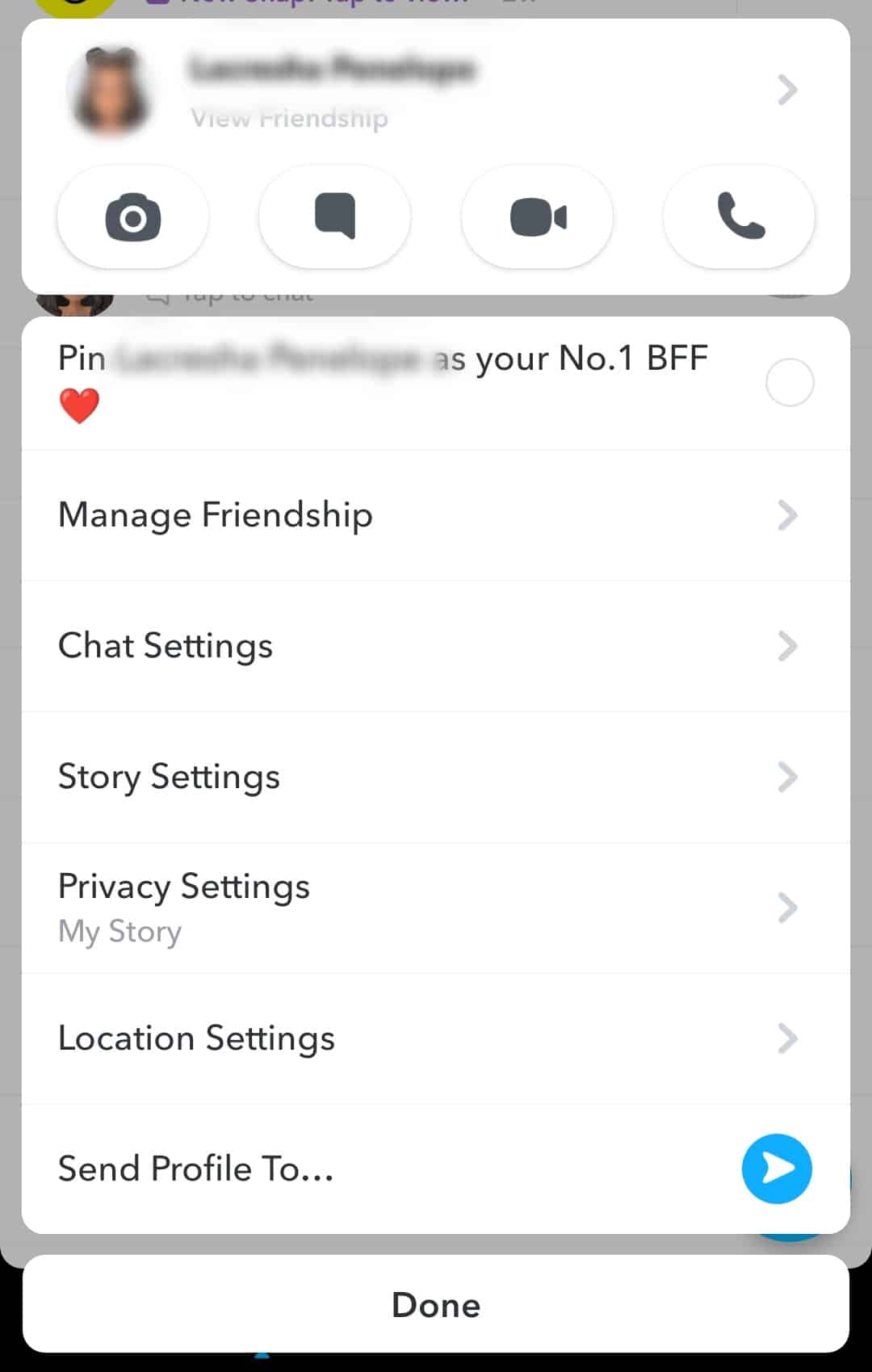Tap Done to close the menu

coord(436,1304)
